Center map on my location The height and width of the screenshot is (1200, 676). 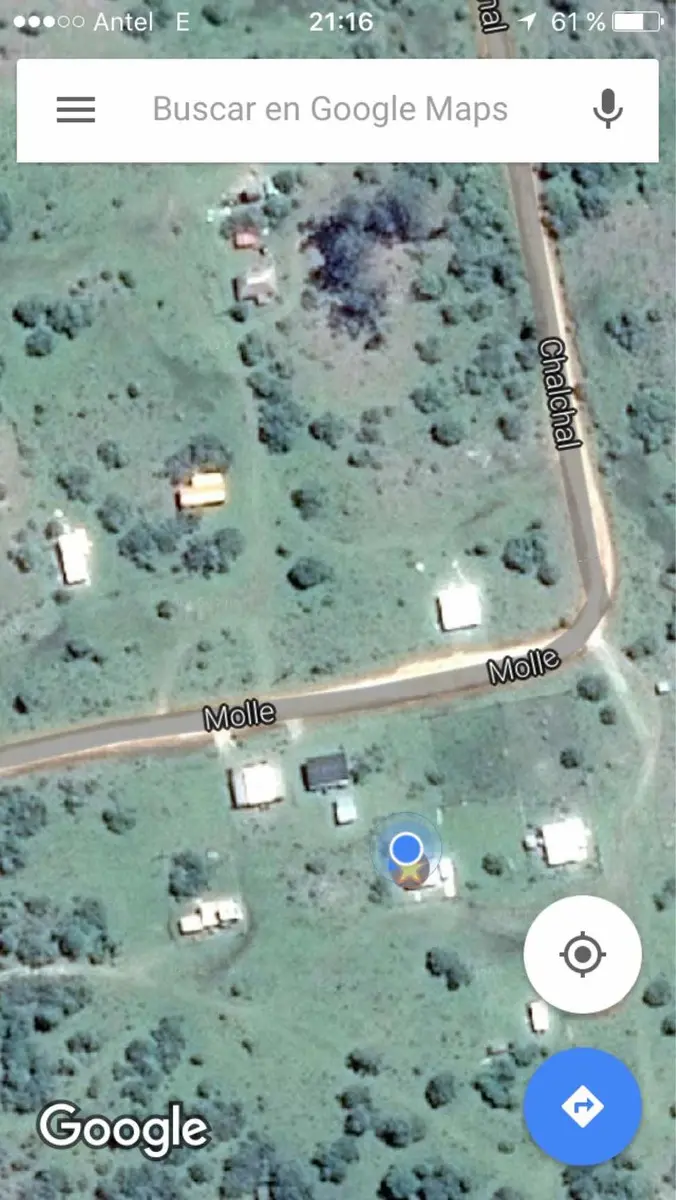click(x=583, y=955)
